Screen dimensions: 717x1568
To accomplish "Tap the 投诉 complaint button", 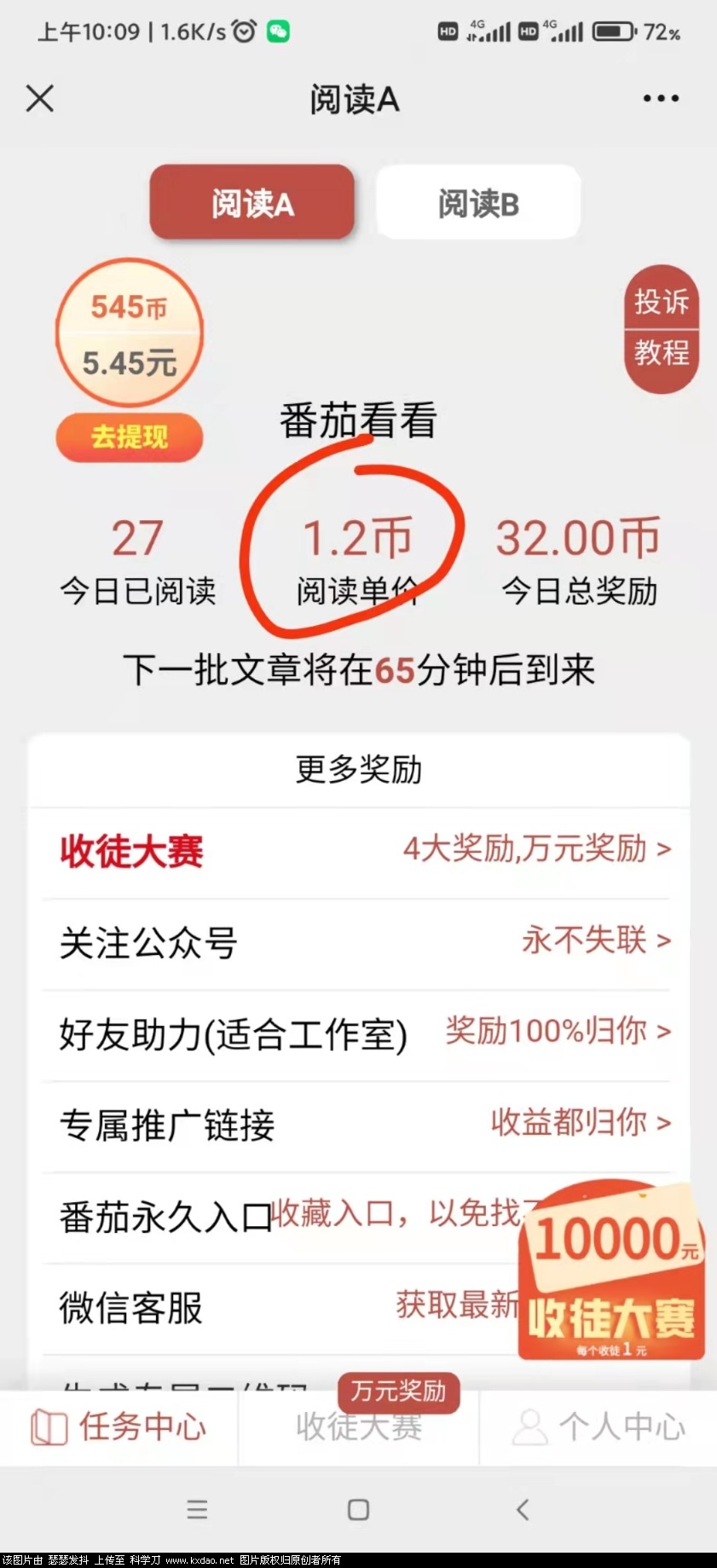I will 661,302.
